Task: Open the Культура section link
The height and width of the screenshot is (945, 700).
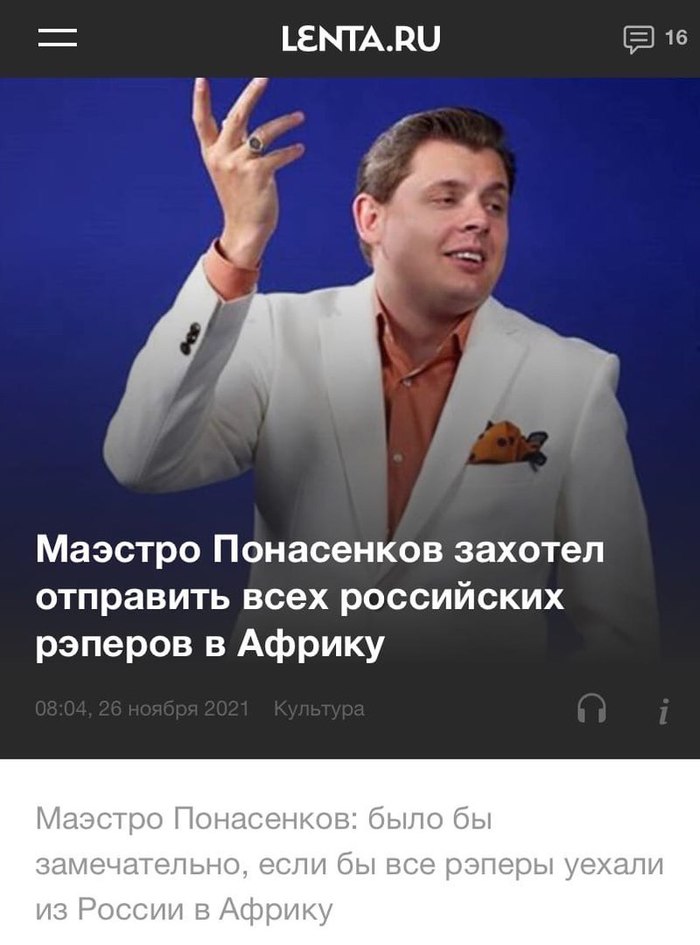Action: [x=318, y=709]
